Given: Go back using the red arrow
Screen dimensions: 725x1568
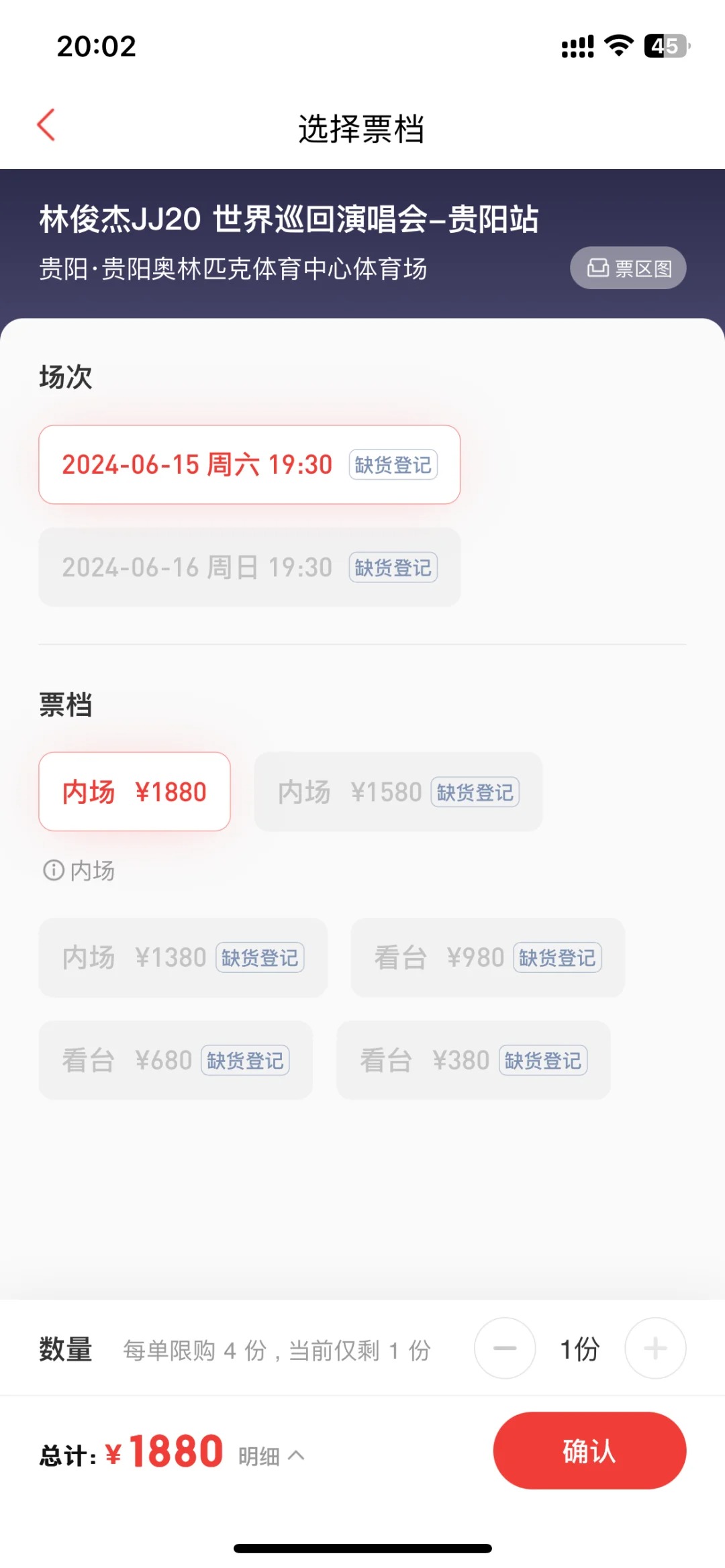Looking at the screenshot, I should tap(46, 125).
